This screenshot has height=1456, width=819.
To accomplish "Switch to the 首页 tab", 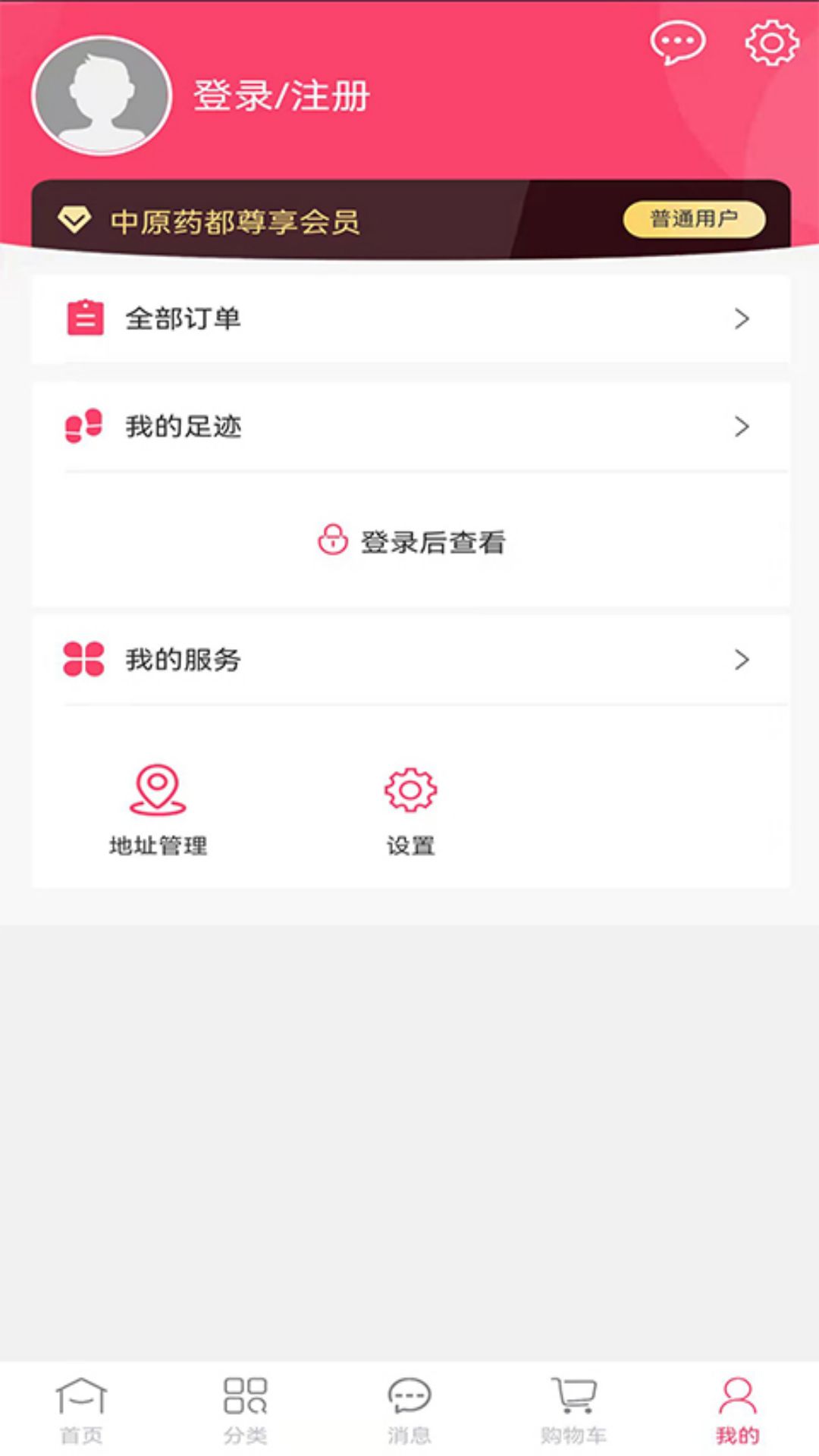I will click(81, 1410).
